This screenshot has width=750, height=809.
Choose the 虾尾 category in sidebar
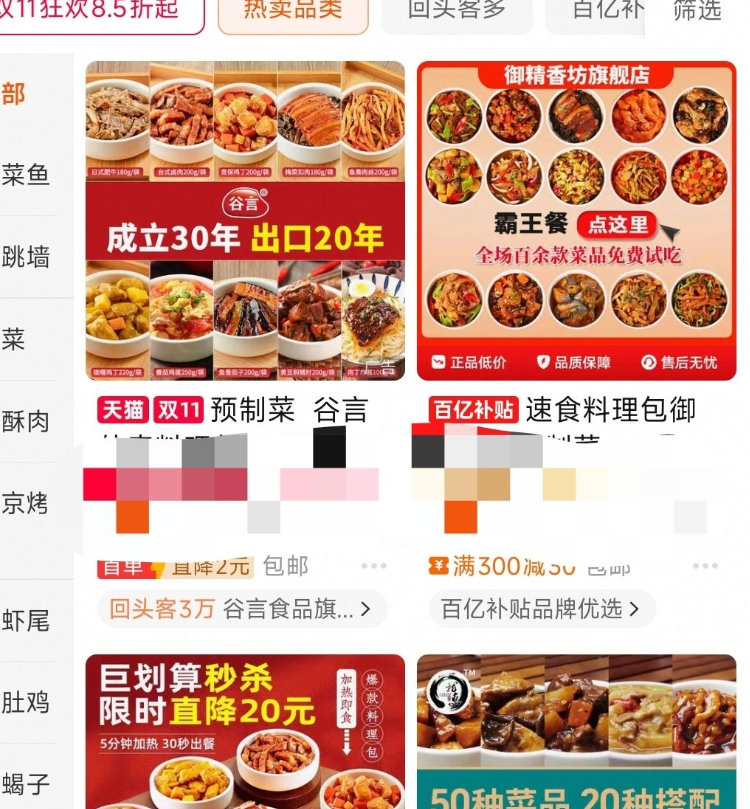pos(27,620)
